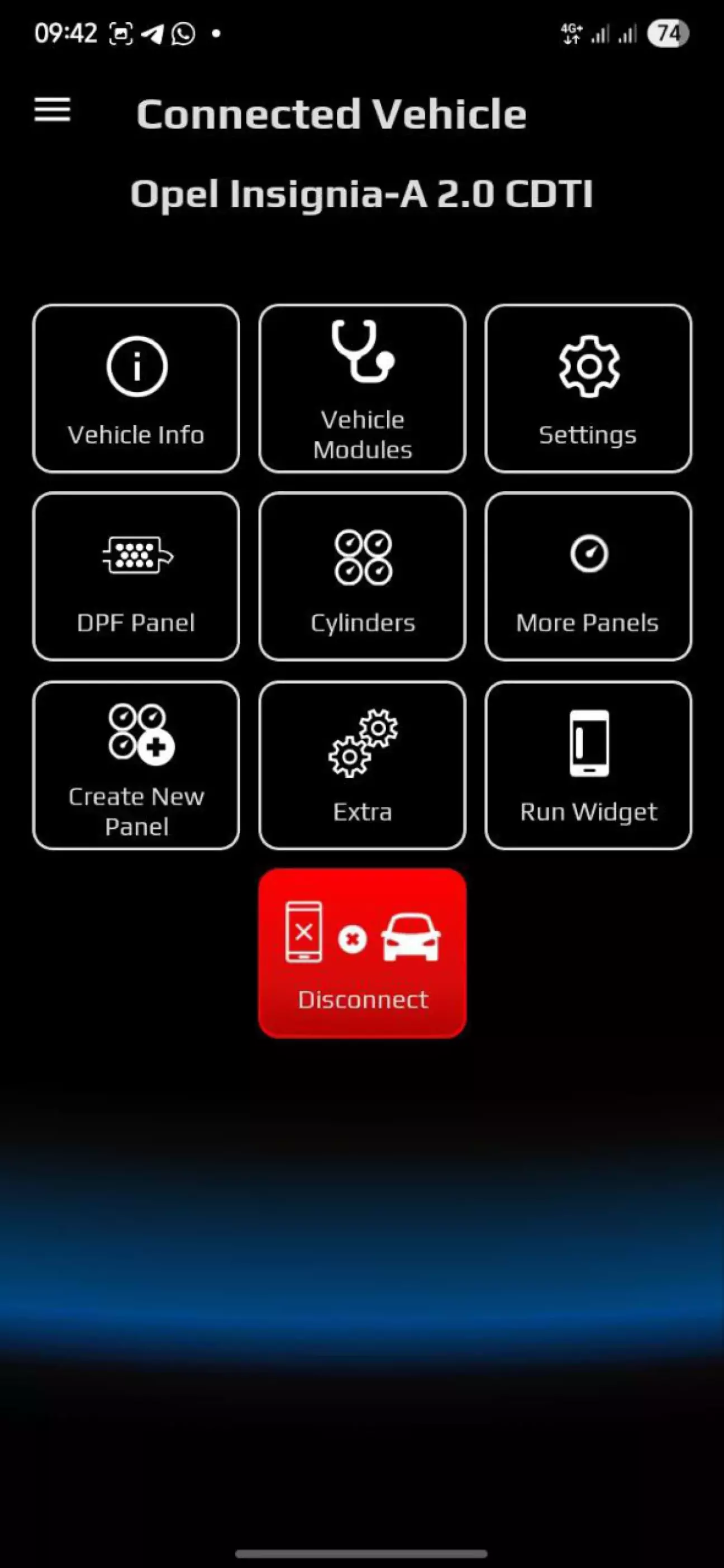Open the Vehicle Info tile
724x1568 pixels.
click(136, 389)
